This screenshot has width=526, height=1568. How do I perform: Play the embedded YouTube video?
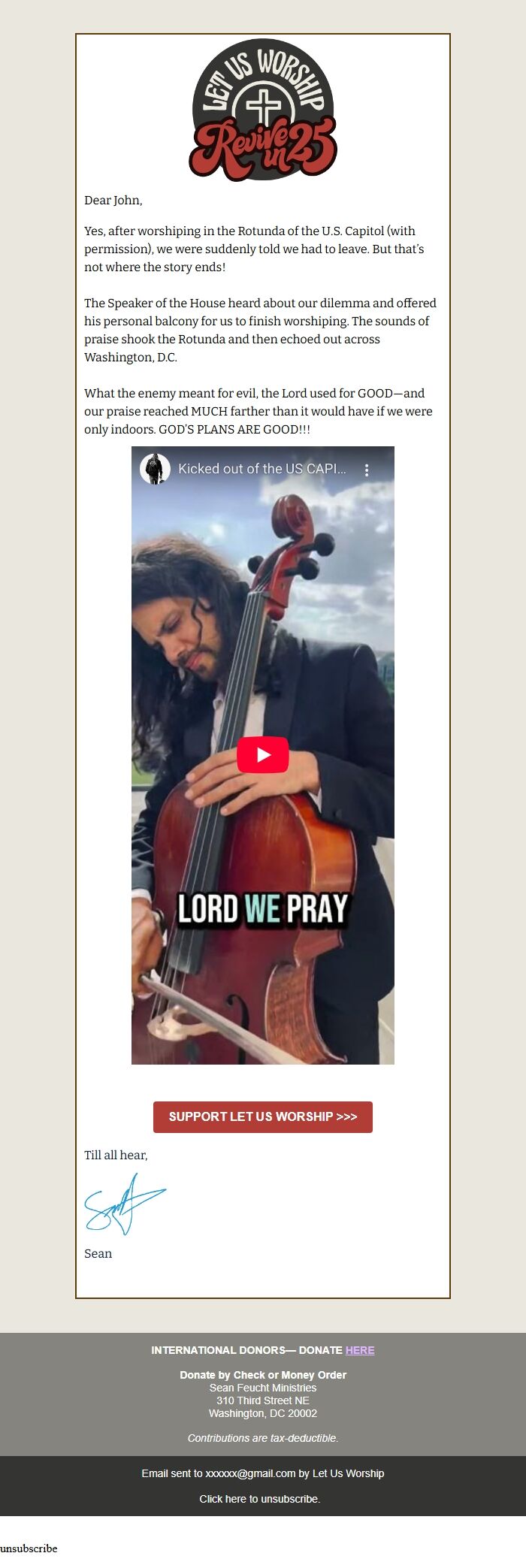(x=263, y=754)
